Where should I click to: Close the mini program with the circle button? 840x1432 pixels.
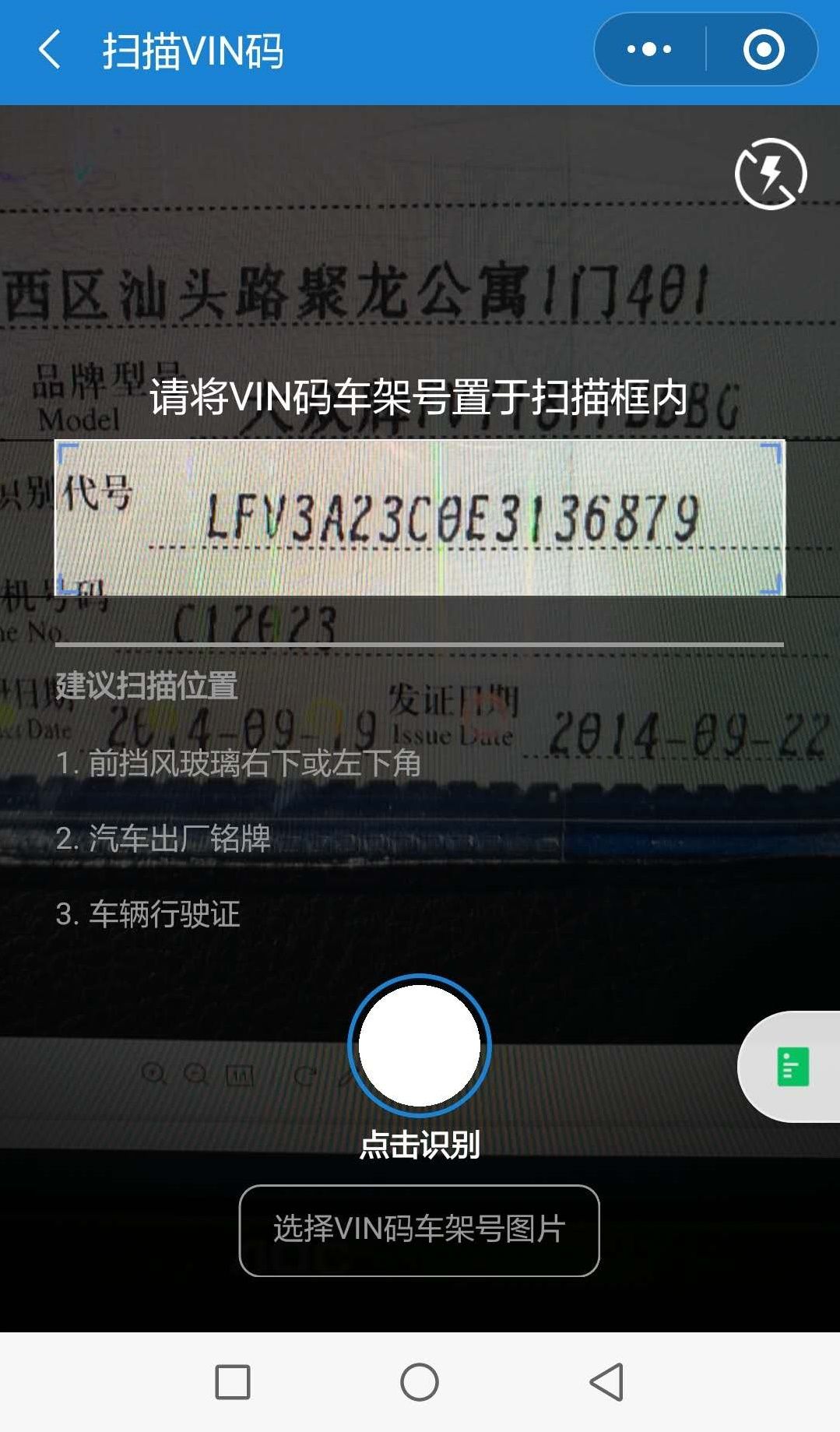click(x=763, y=50)
